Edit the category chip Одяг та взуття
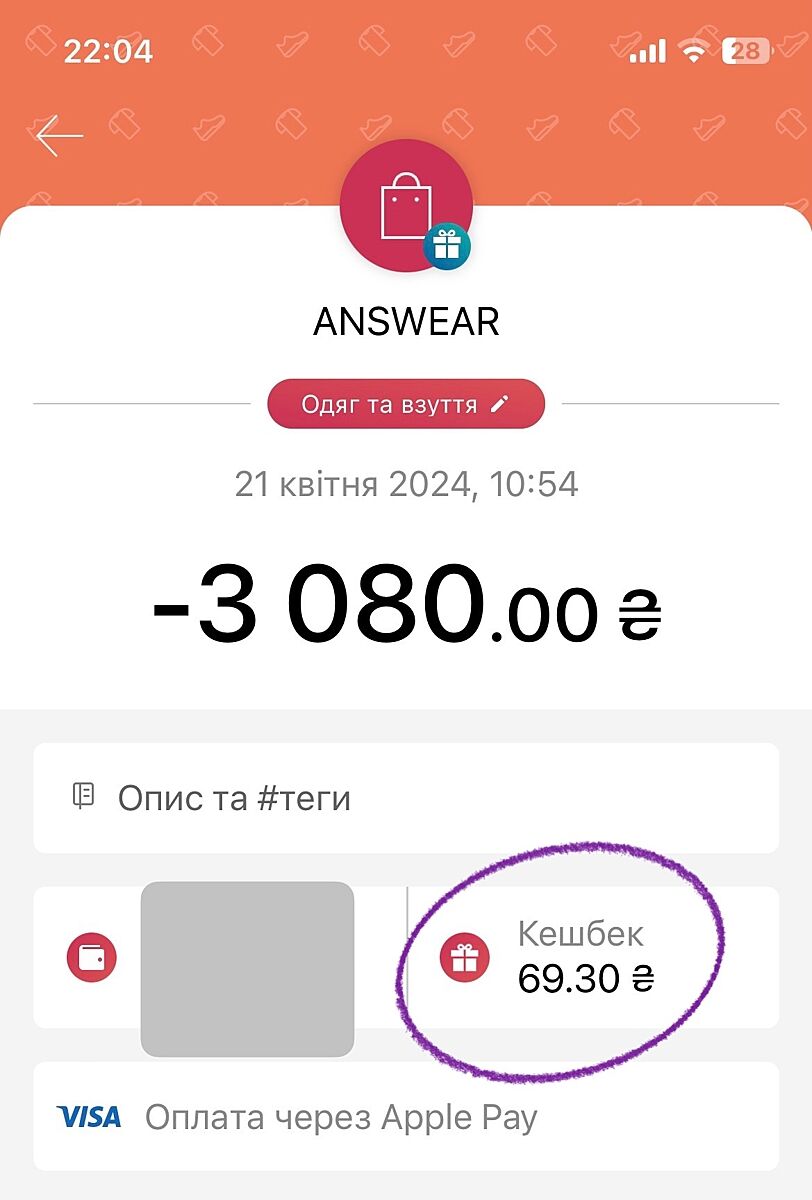Viewport: 812px width, 1200px height. click(x=405, y=404)
